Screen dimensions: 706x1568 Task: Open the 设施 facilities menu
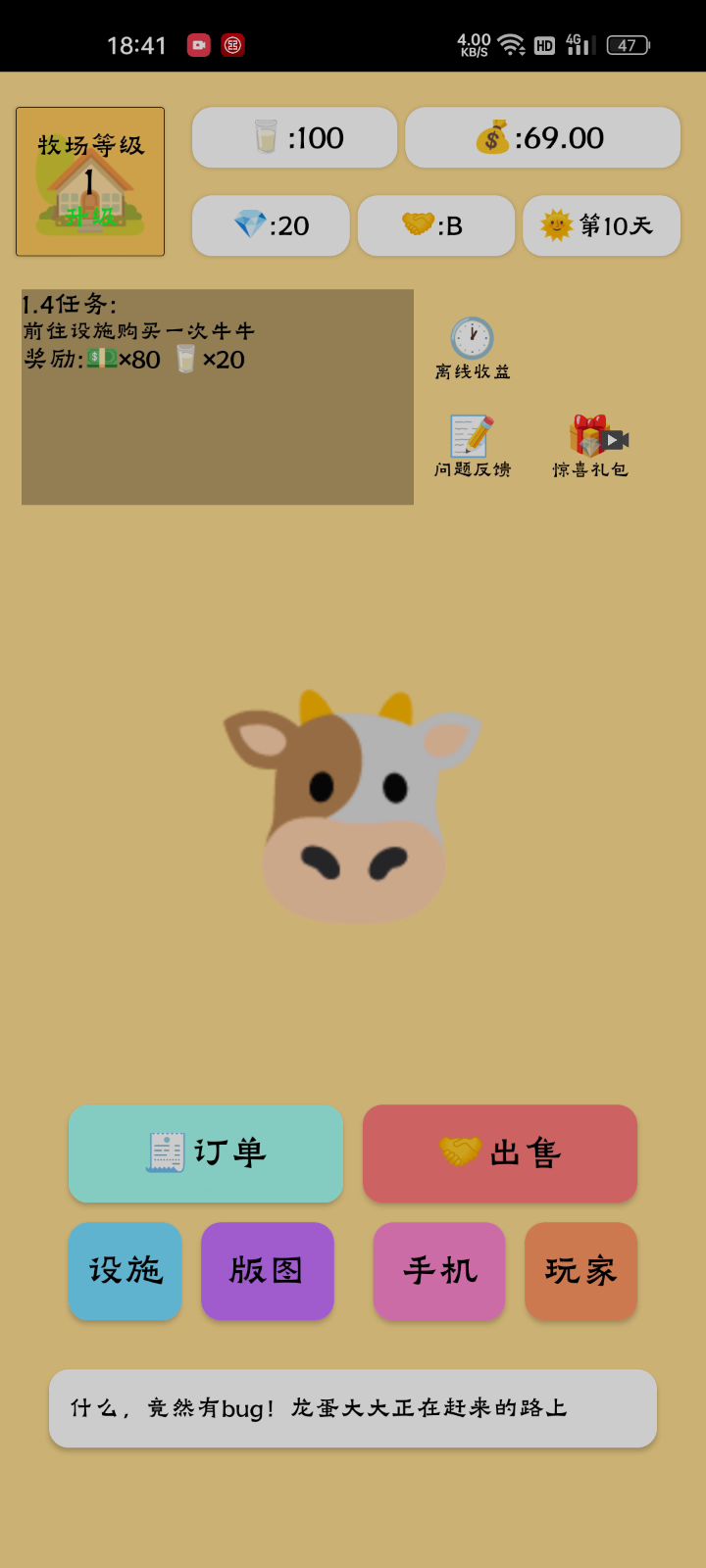point(126,1271)
